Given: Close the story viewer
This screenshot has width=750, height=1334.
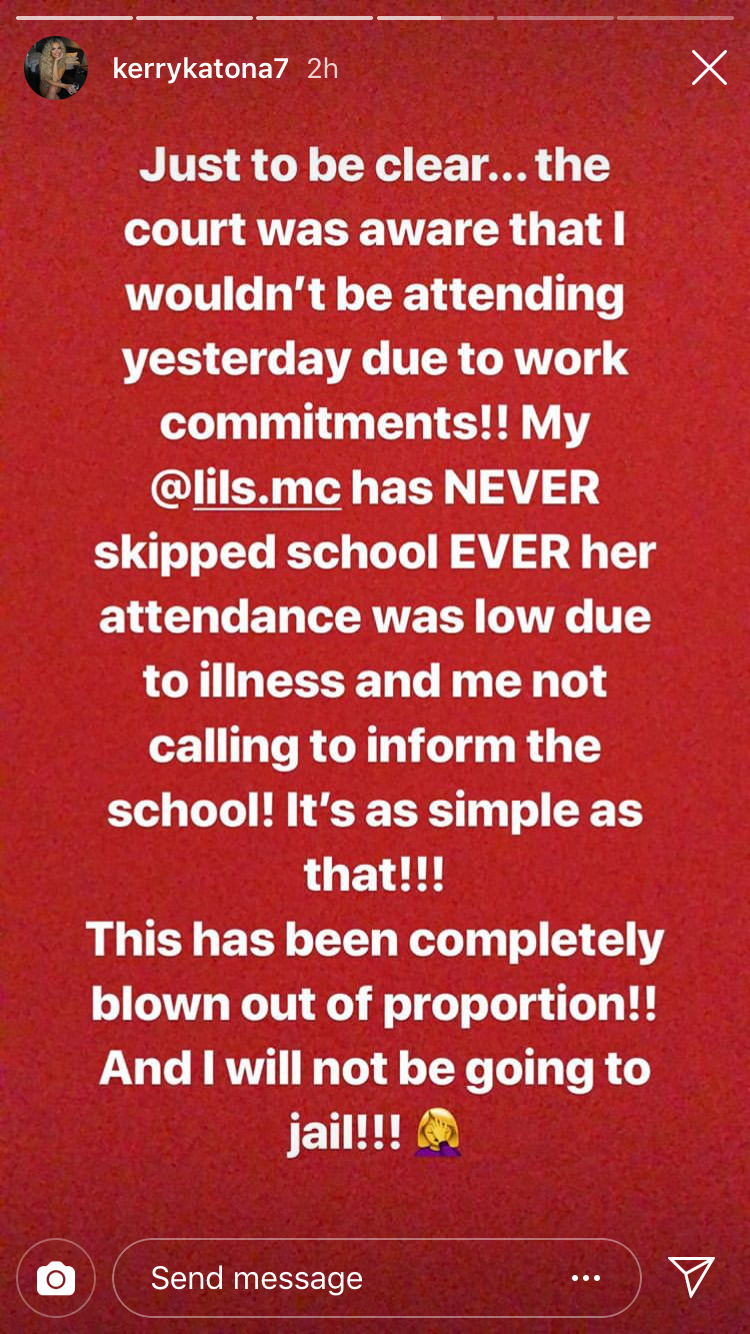Looking at the screenshot, I should [x=709, y=68].
